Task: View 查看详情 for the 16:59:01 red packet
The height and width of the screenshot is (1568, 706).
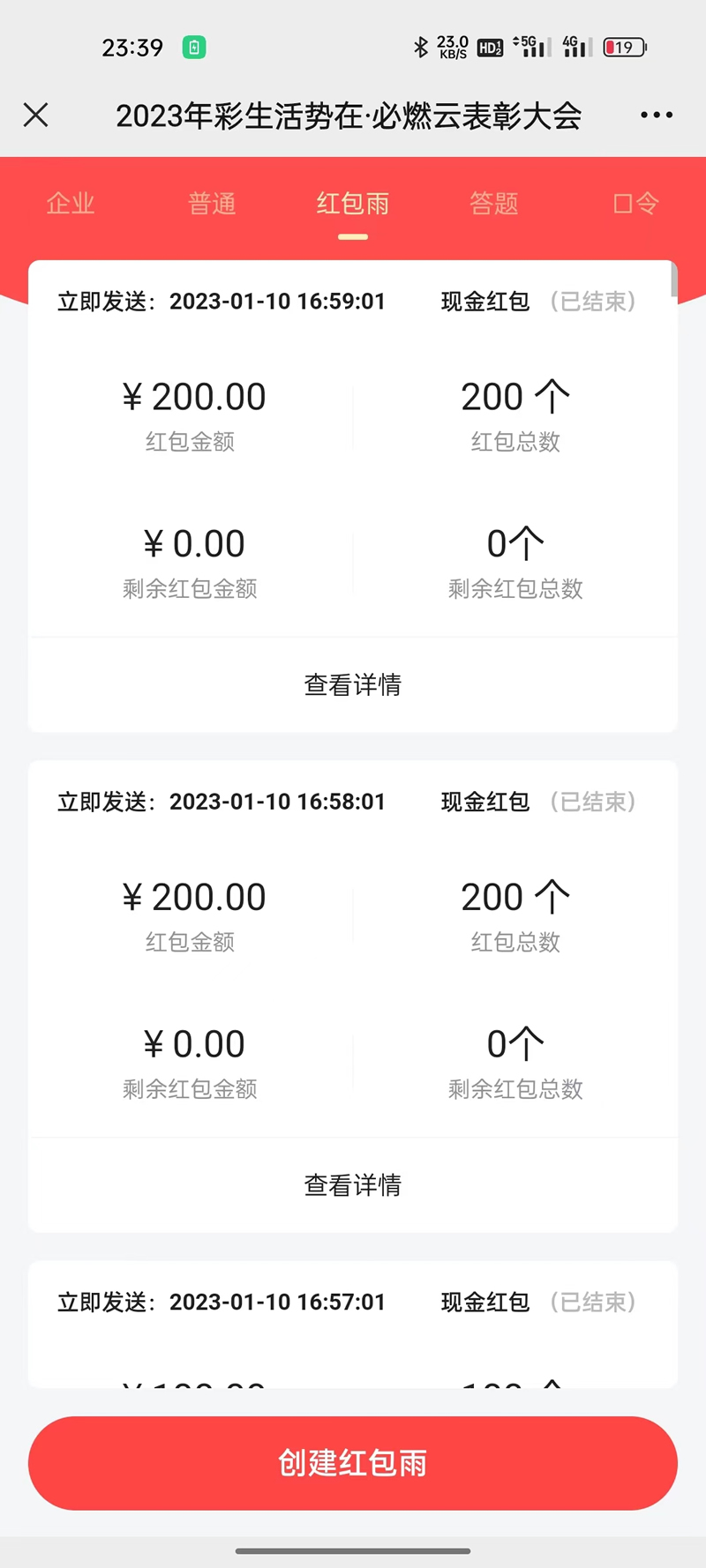Action: (x=353, y=684)
